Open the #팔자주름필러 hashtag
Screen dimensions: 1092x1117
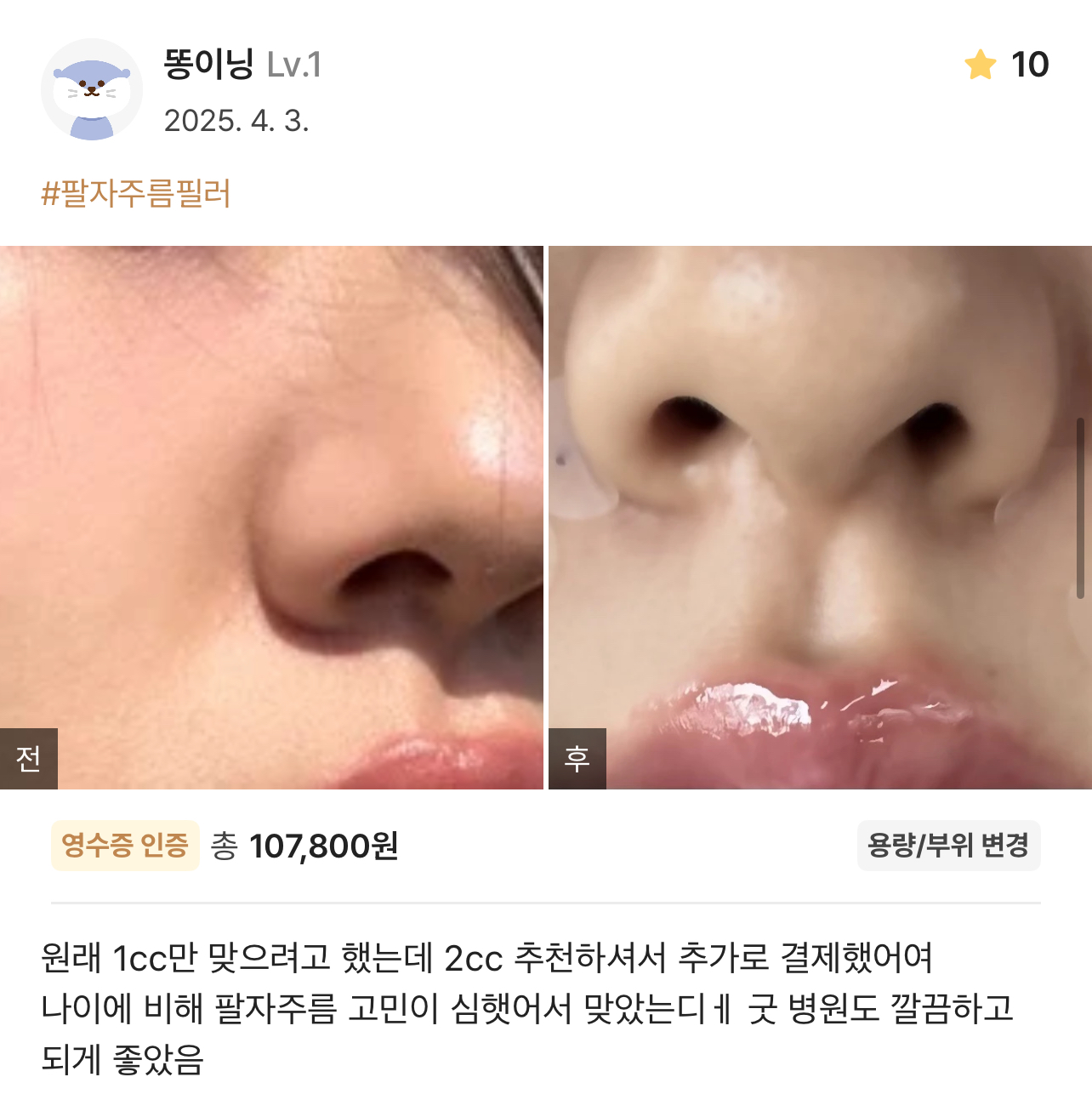(x=136, y=194)
